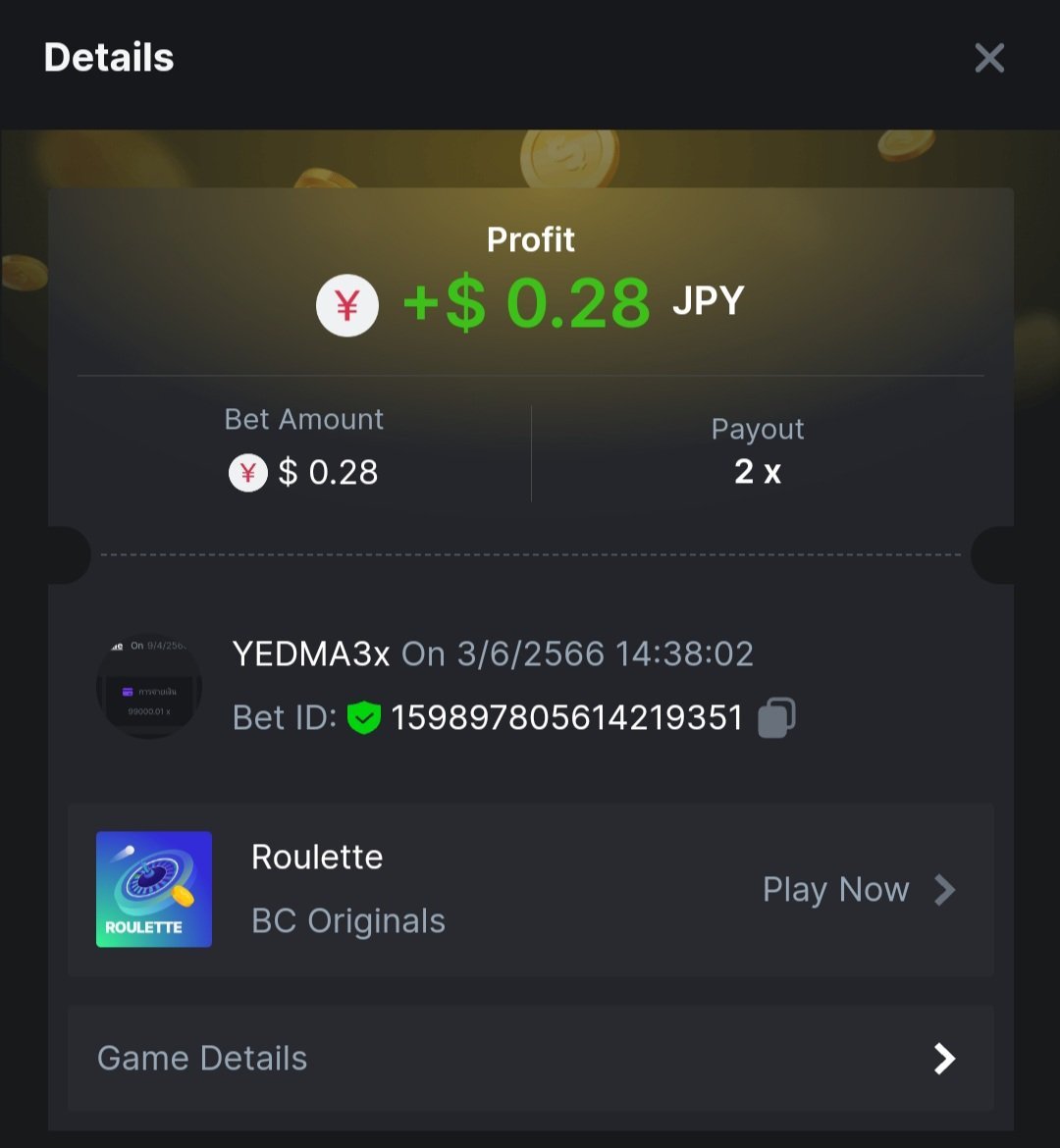Expand the Game Details row
Screen dimensions: 1060x1148
point(530,1058)
